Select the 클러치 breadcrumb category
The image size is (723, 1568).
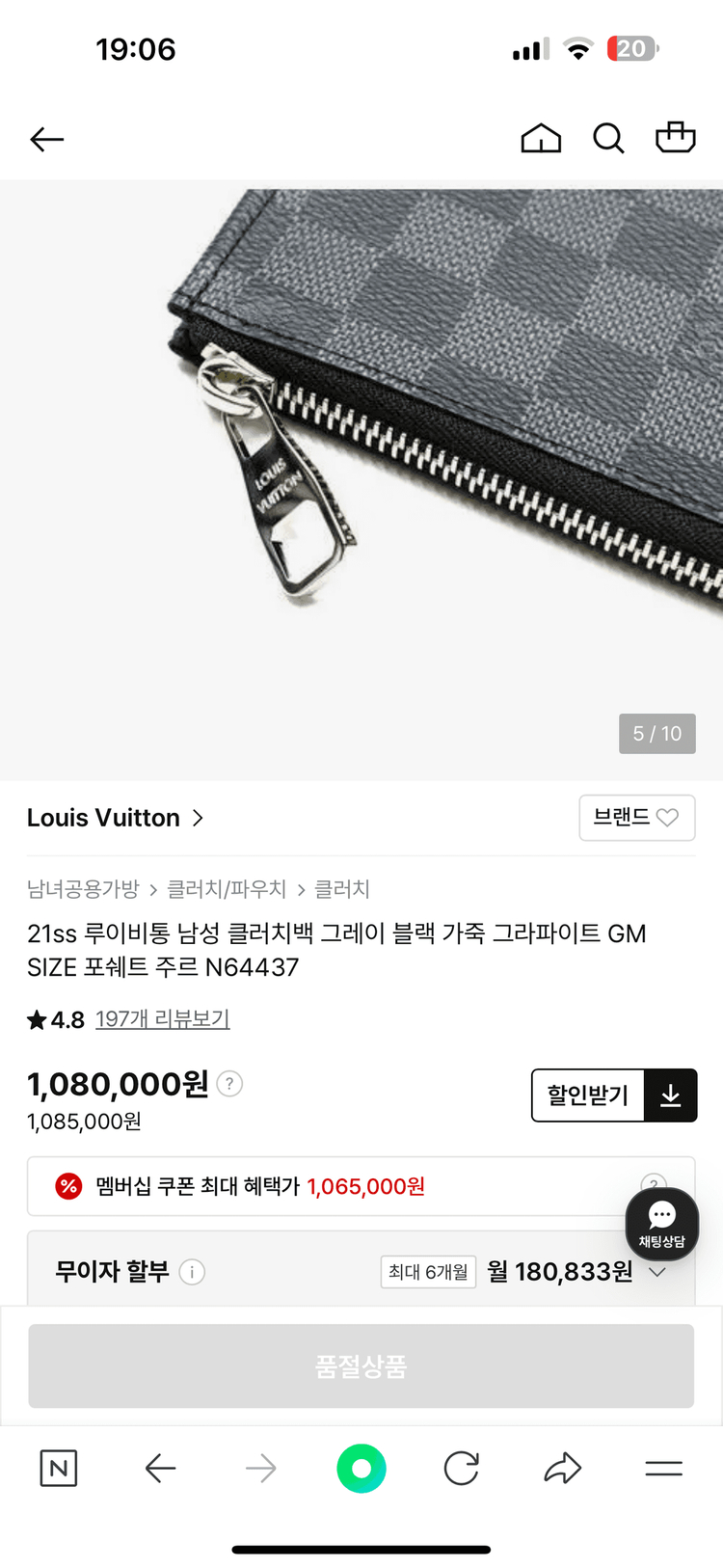(x=340, y=889)
